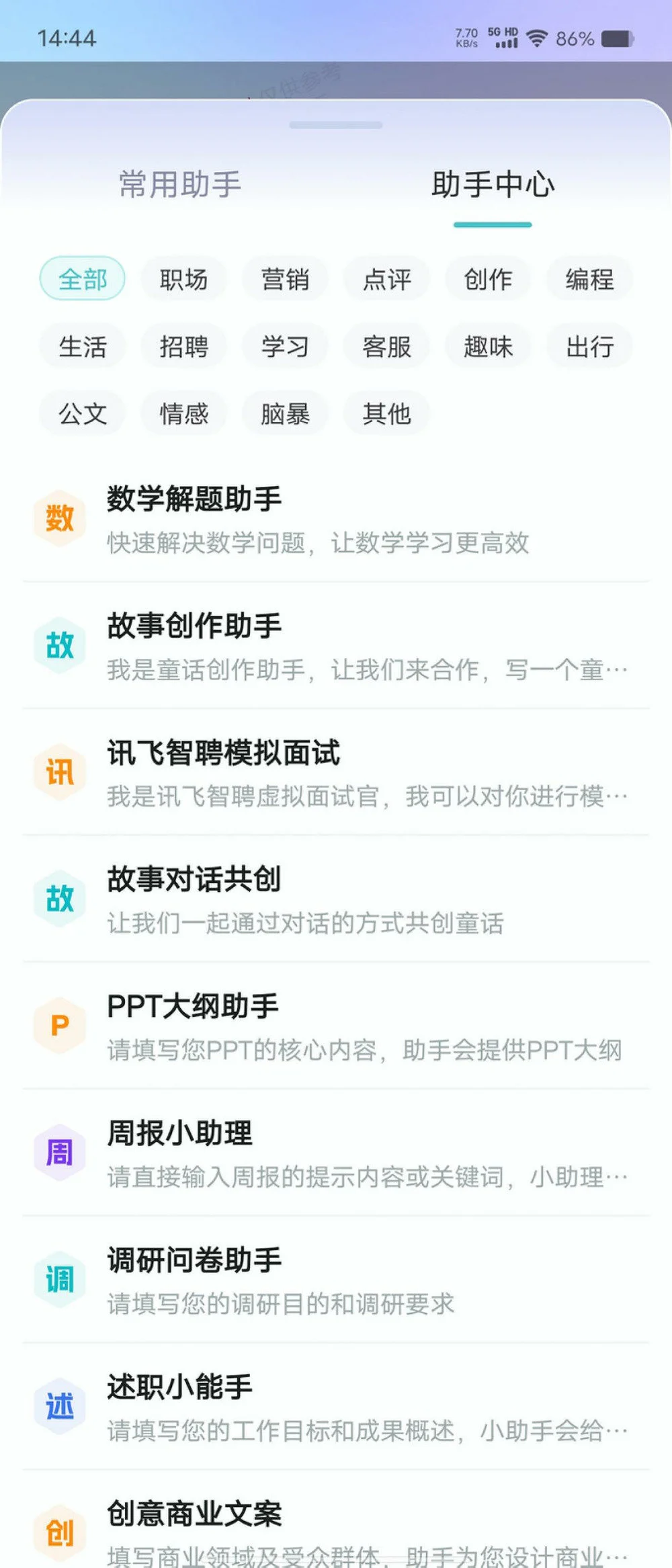Switch to the 常用助手 tab

[179, 185]
